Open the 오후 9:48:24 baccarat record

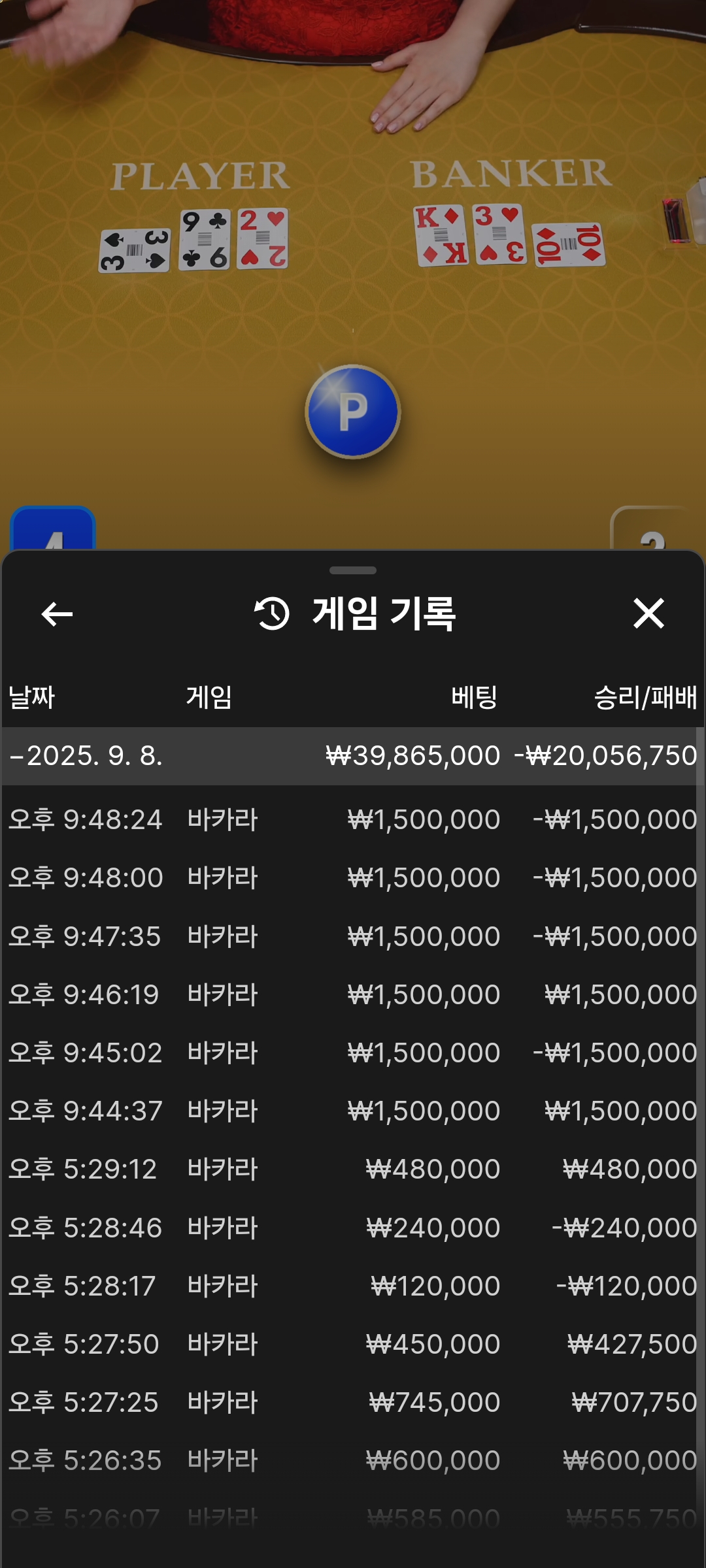(353, 819)
